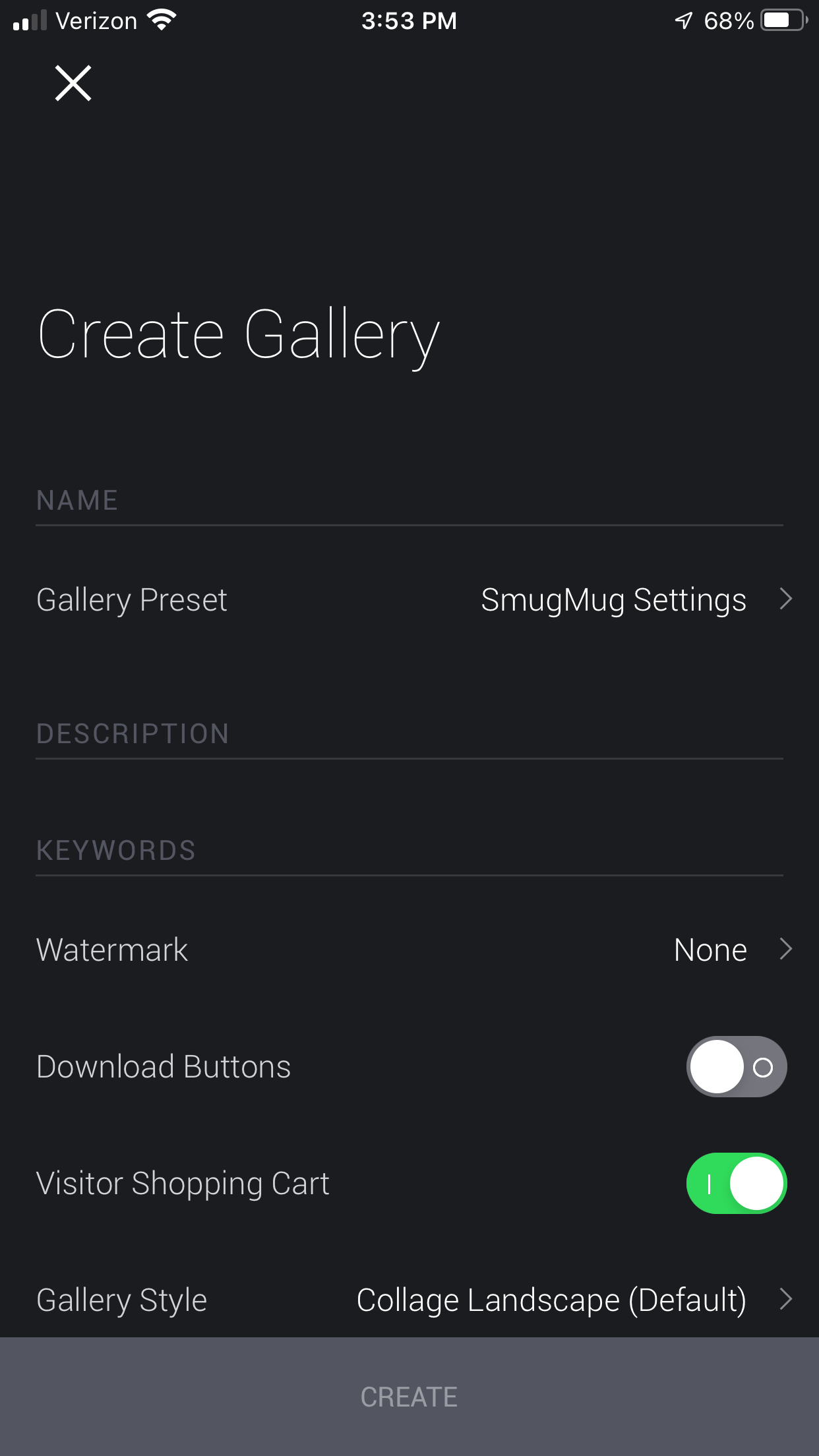Tap the Create button
Viewport: 819px width, 1456px height.
[409, 1397]
